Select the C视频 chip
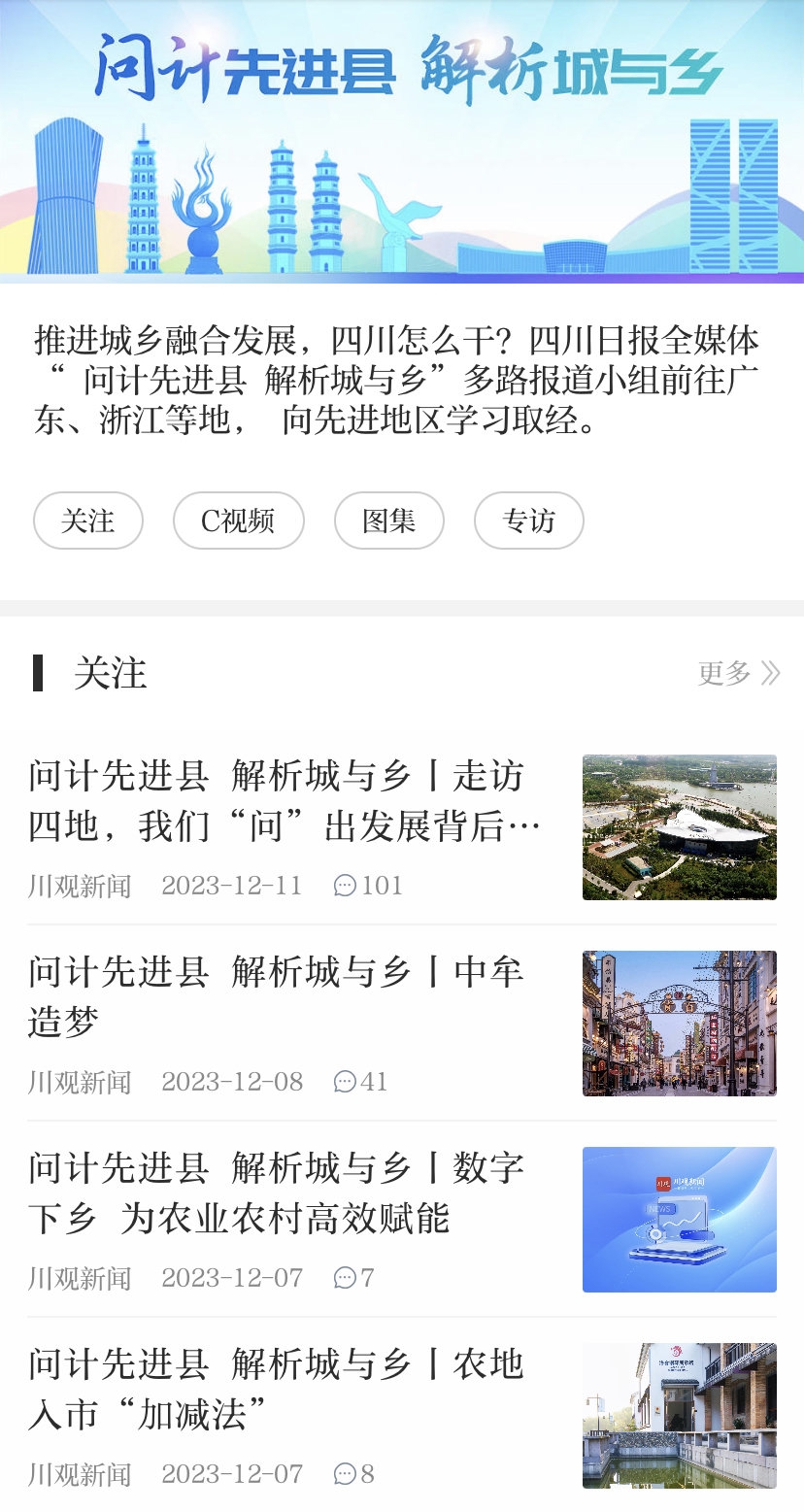The image size is (804, 1512). 238,521
